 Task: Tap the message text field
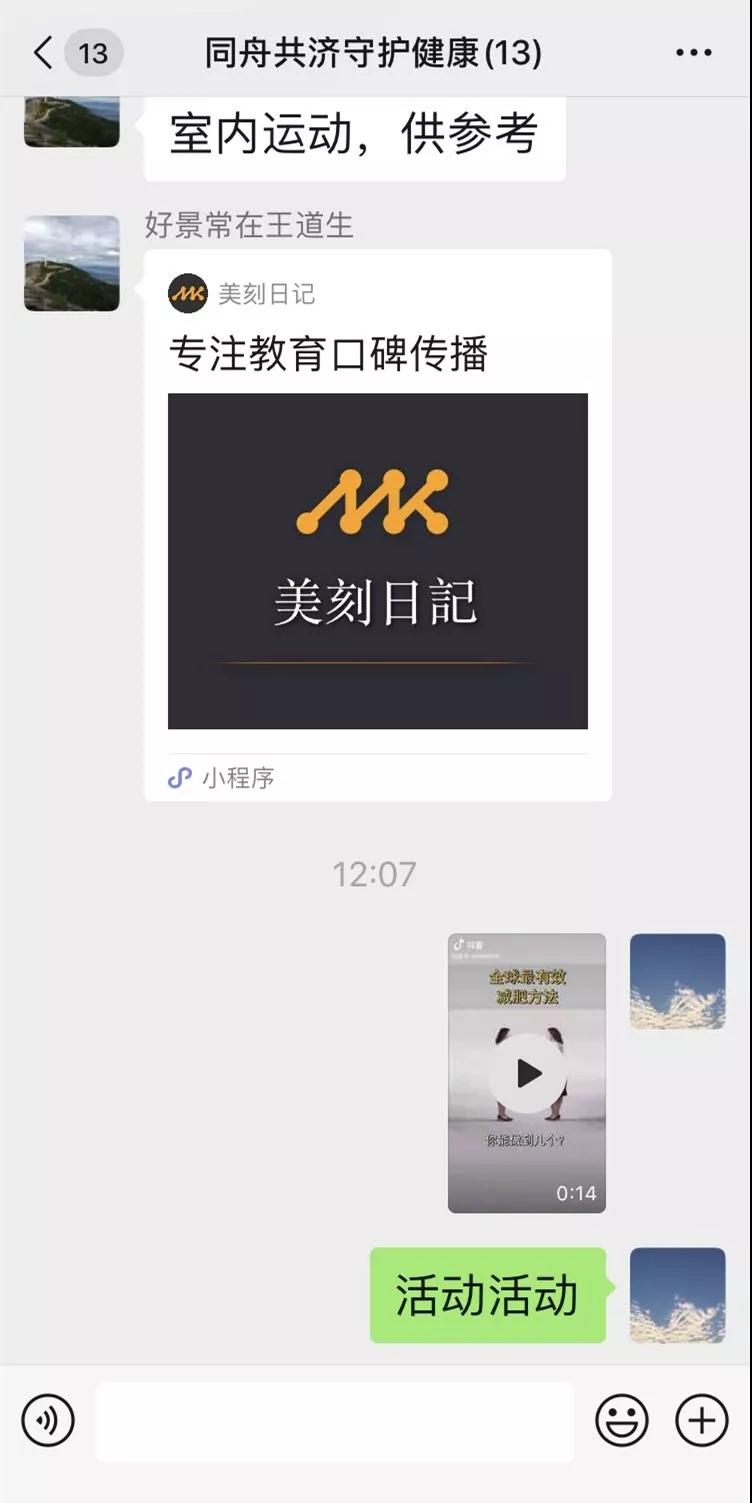click(x=335, y=1421)
